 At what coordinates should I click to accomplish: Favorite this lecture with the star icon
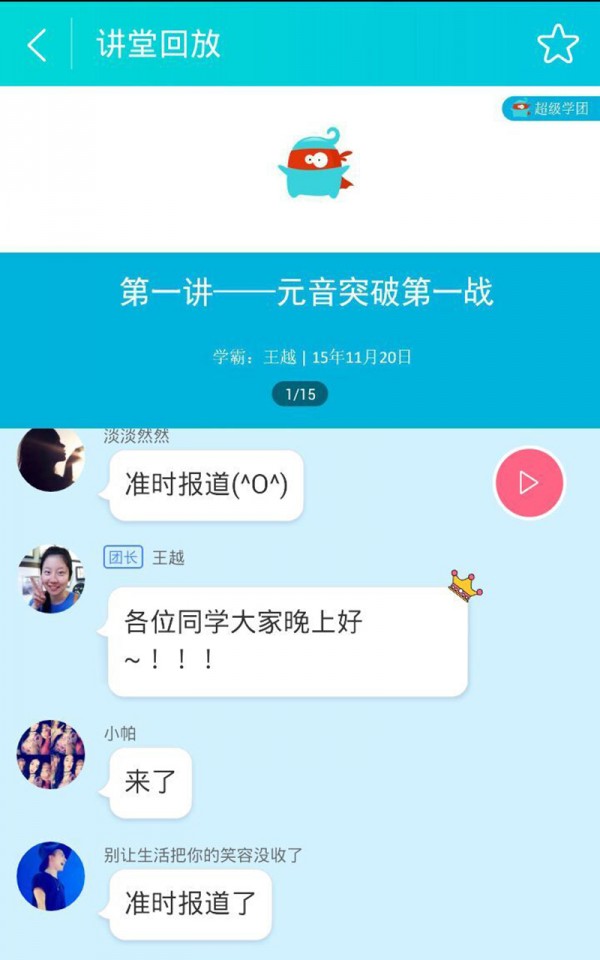pyautogui.click(x=557, y=45)
